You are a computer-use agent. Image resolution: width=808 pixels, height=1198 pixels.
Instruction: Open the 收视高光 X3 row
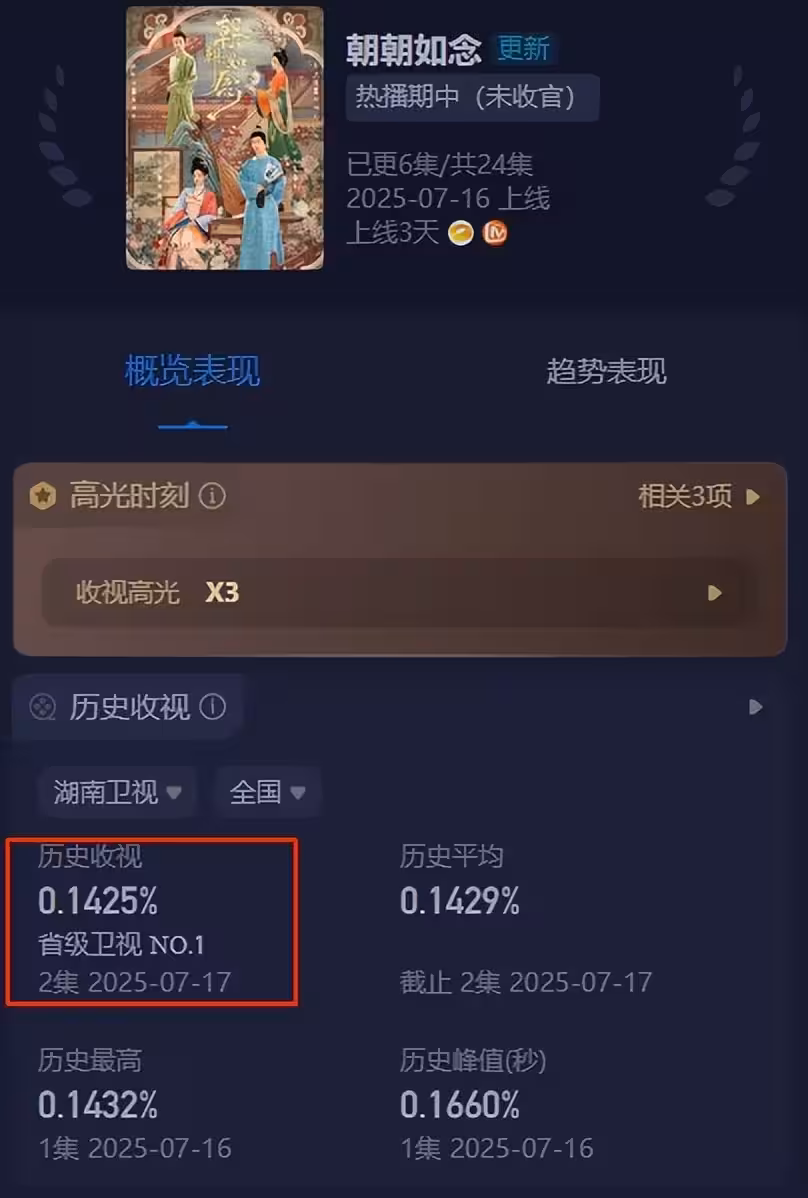point(398,593)
